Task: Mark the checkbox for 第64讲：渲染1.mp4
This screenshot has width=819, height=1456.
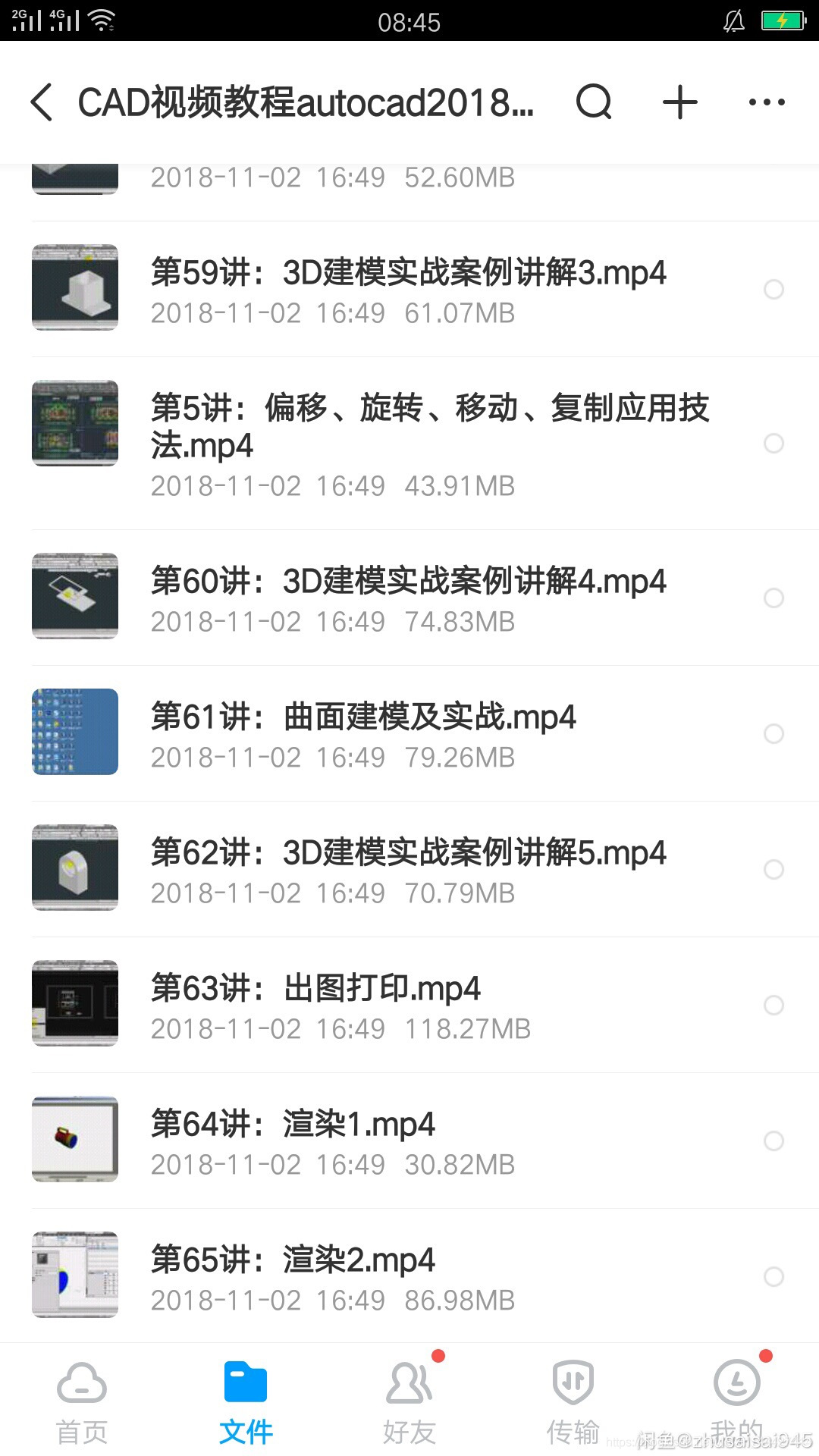Action: click(x=773, y=1141)
